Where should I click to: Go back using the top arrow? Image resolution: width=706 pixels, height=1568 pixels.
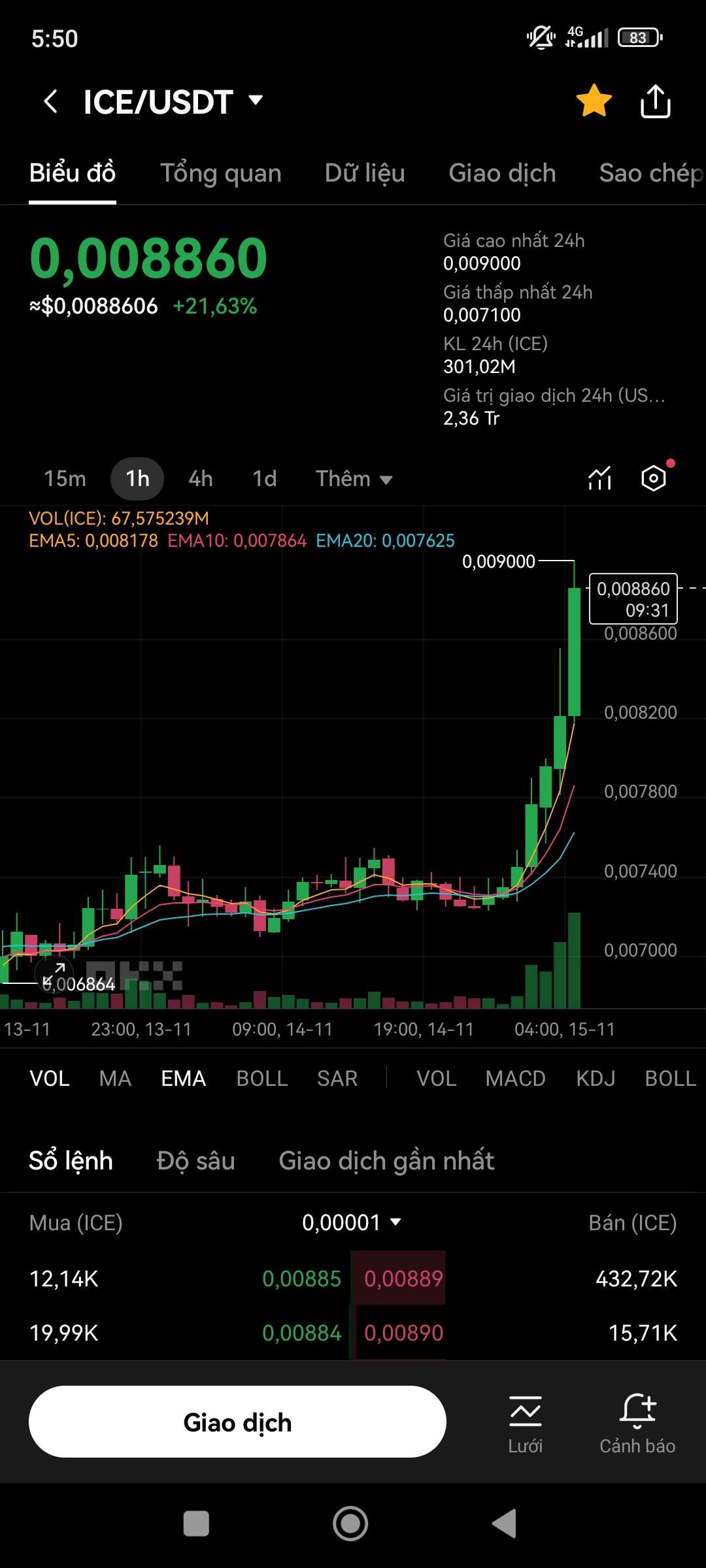pyautogui.click(x=50, y=102)
